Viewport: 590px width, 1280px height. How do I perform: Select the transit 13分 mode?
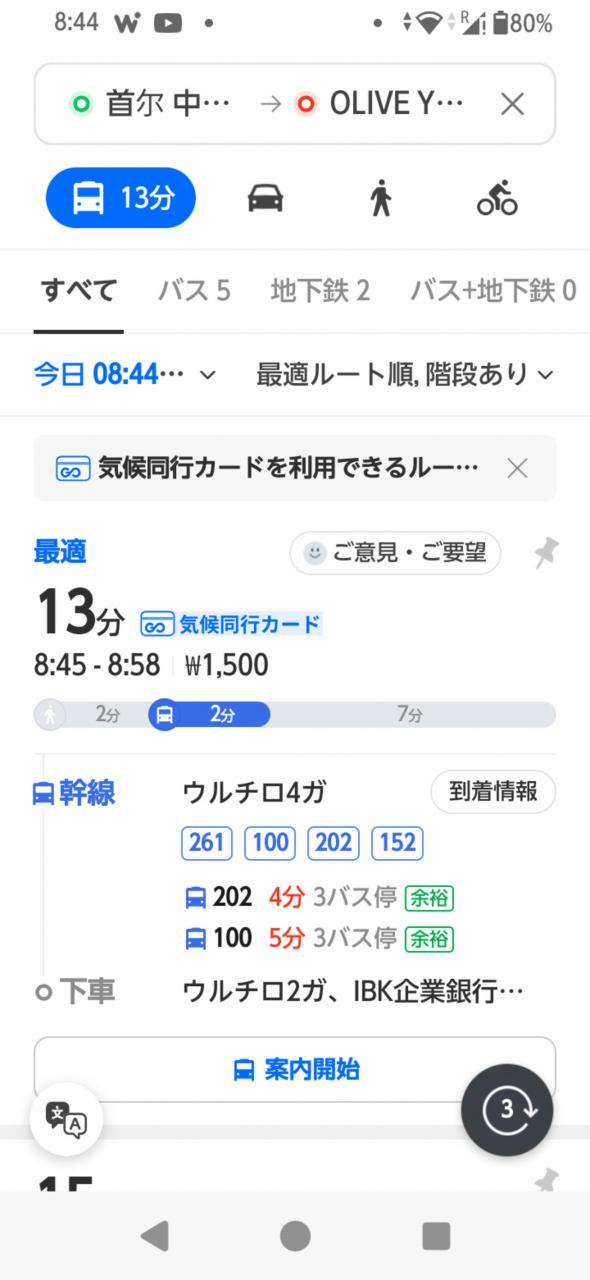click(120, 198)
